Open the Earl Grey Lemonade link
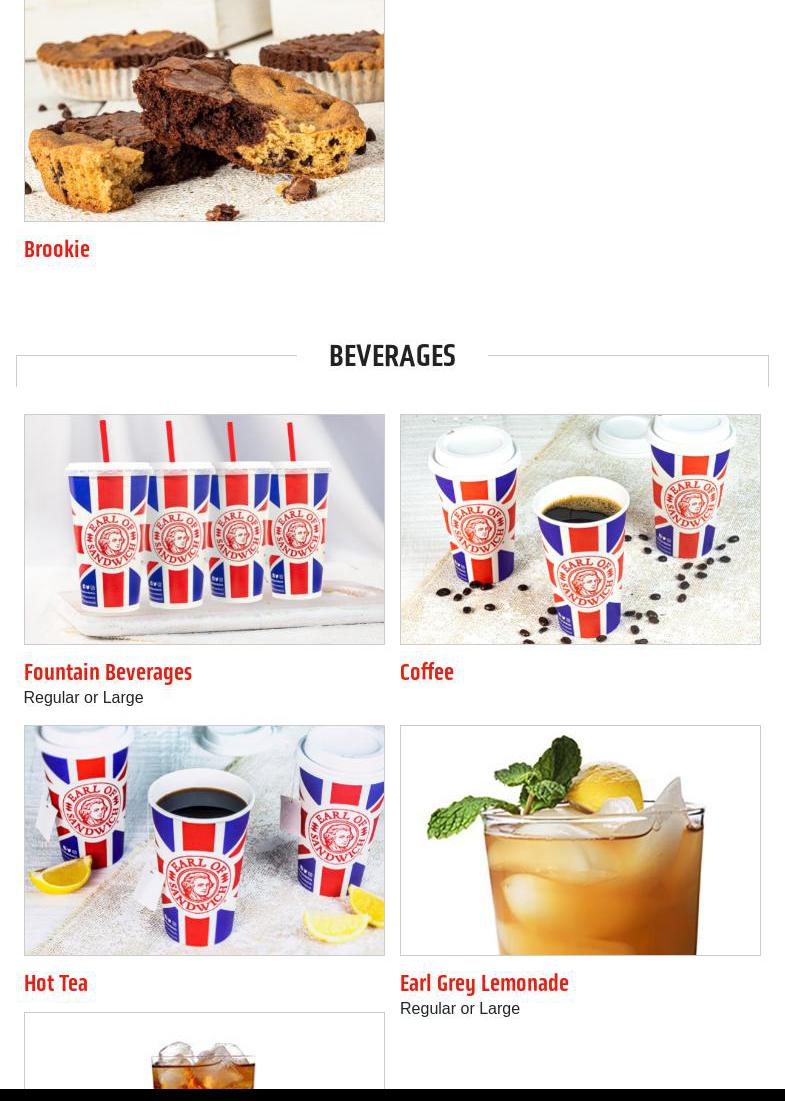 pos(484,984)
